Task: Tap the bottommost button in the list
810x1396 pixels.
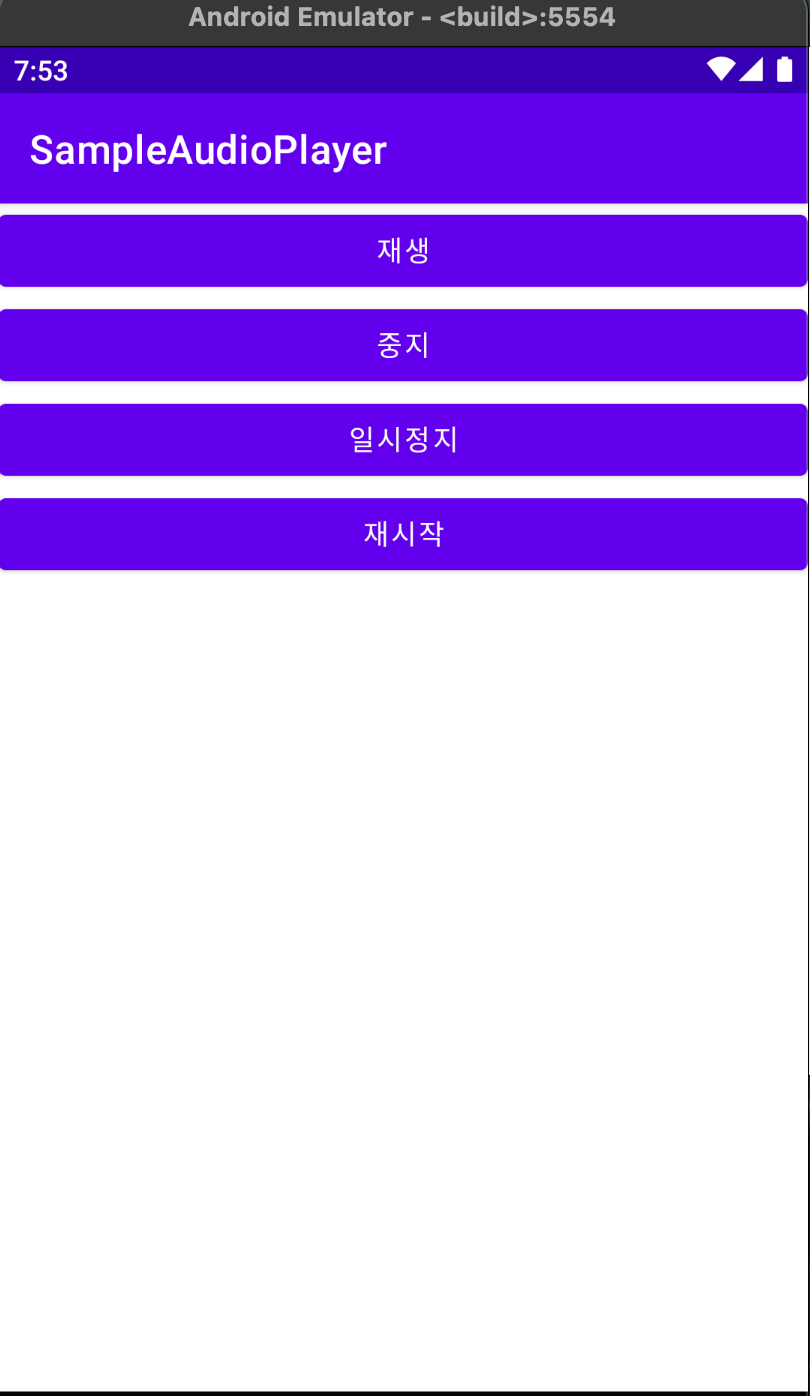Action: (x=404, y=533)
